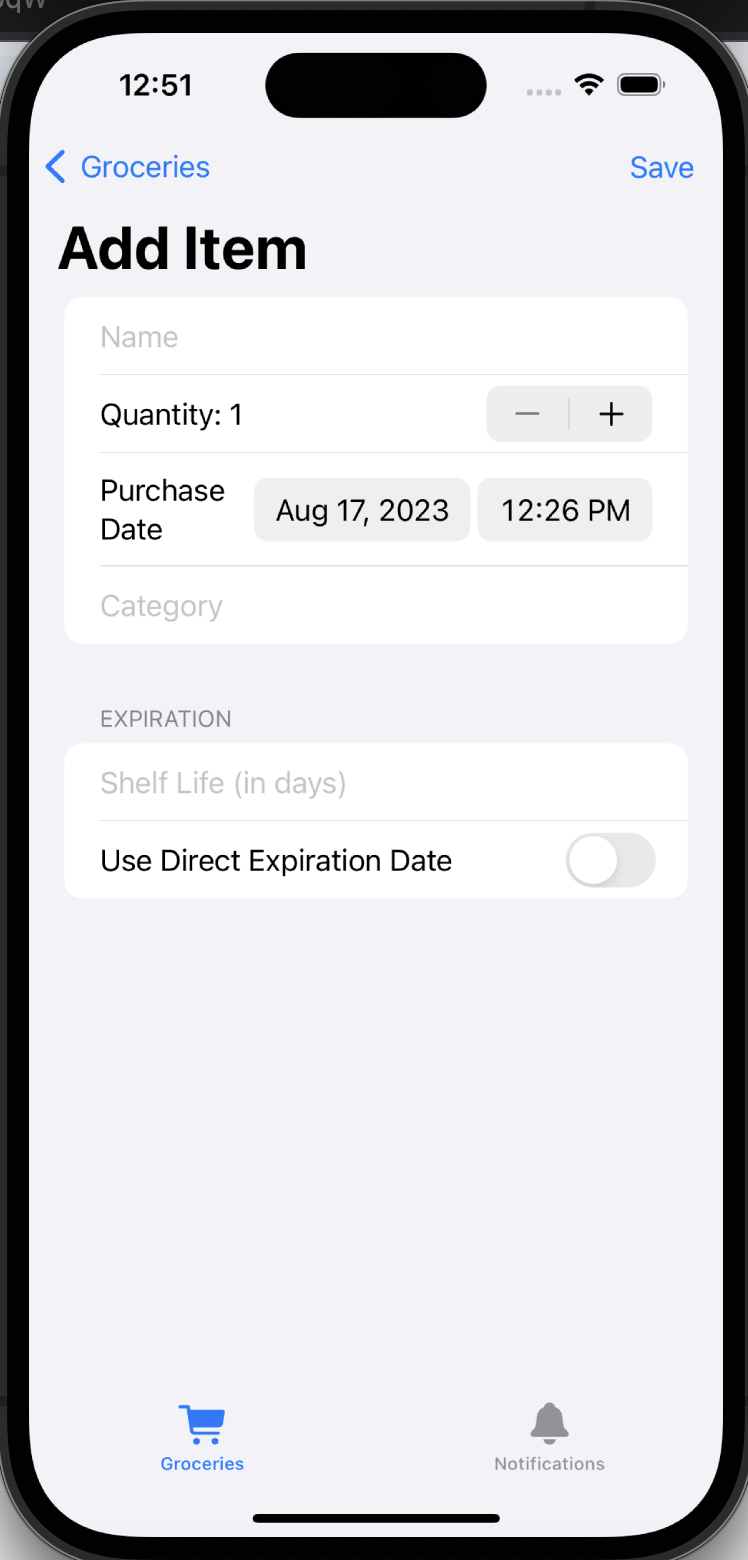
Task: Go back to Groceries list
Action: coord(128,167)
